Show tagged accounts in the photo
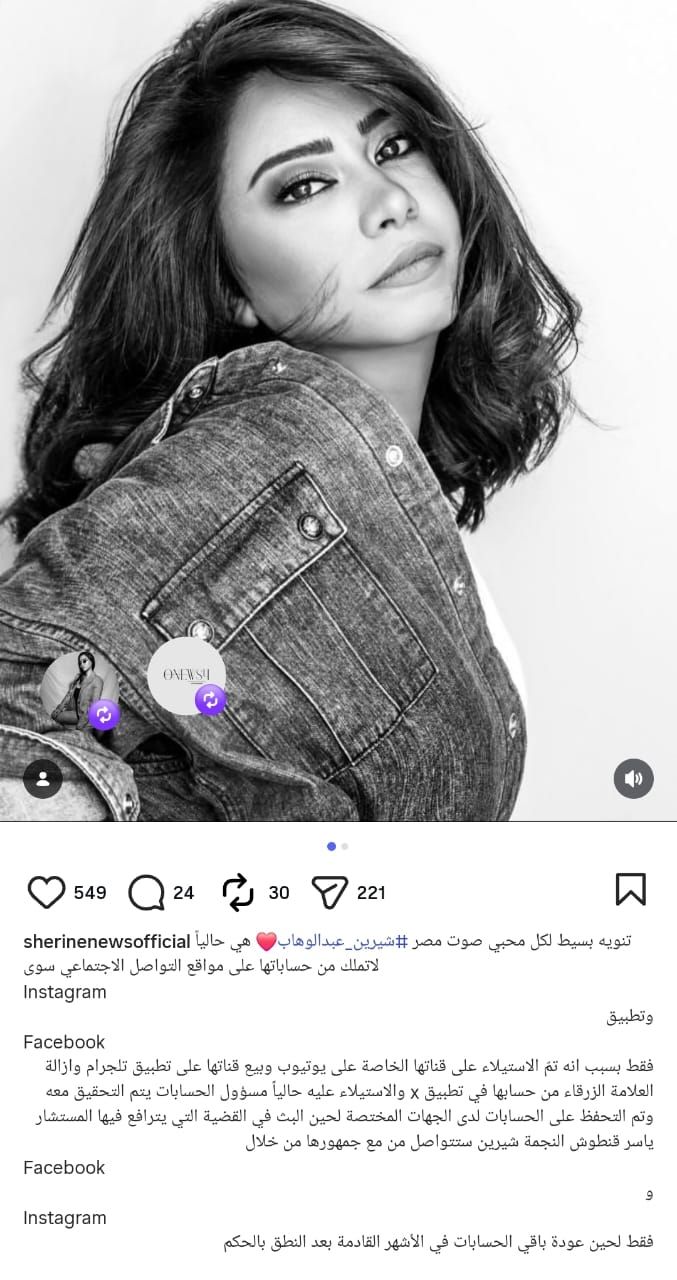The height and width of the screenshot is (1280, 677). (42, 780)
